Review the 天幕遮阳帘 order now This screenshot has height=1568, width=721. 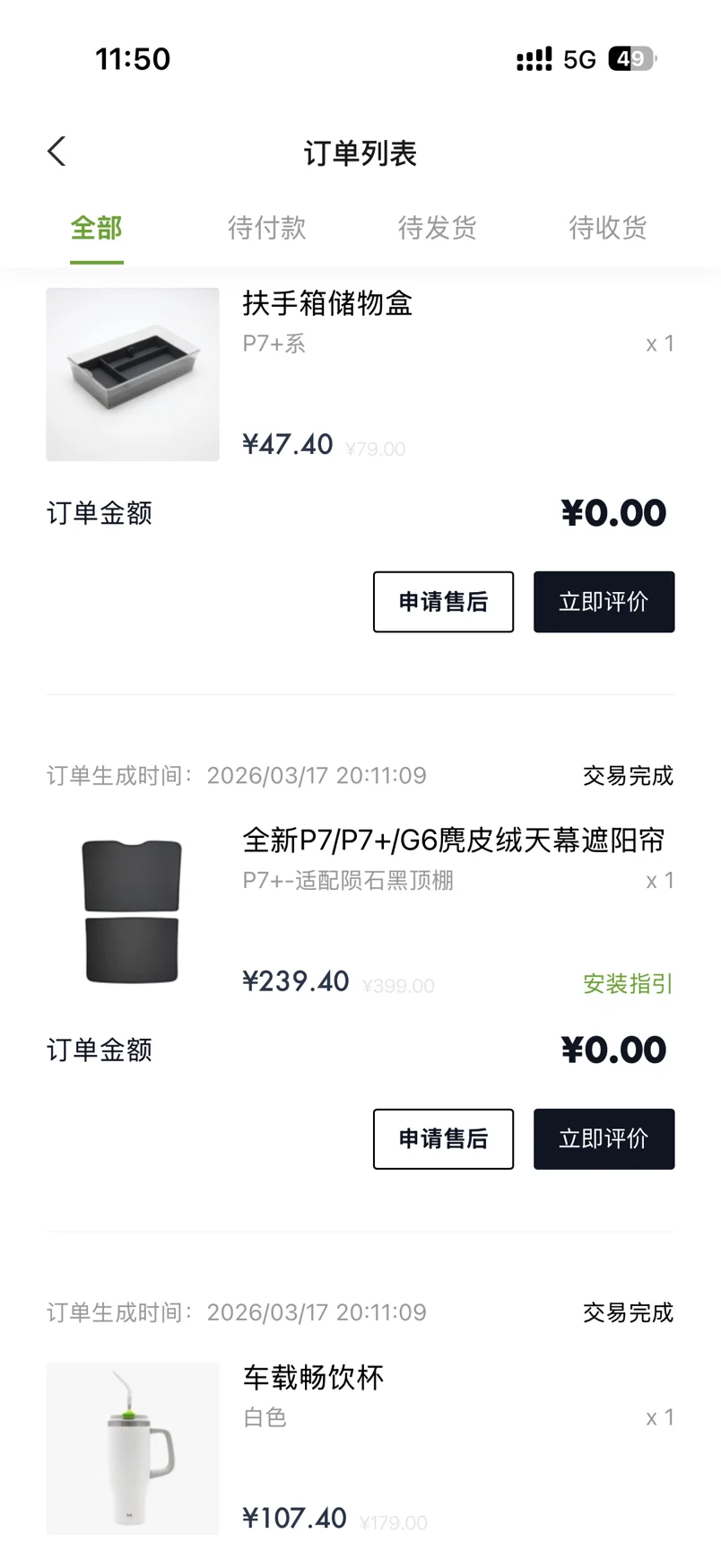[604, 1139]
